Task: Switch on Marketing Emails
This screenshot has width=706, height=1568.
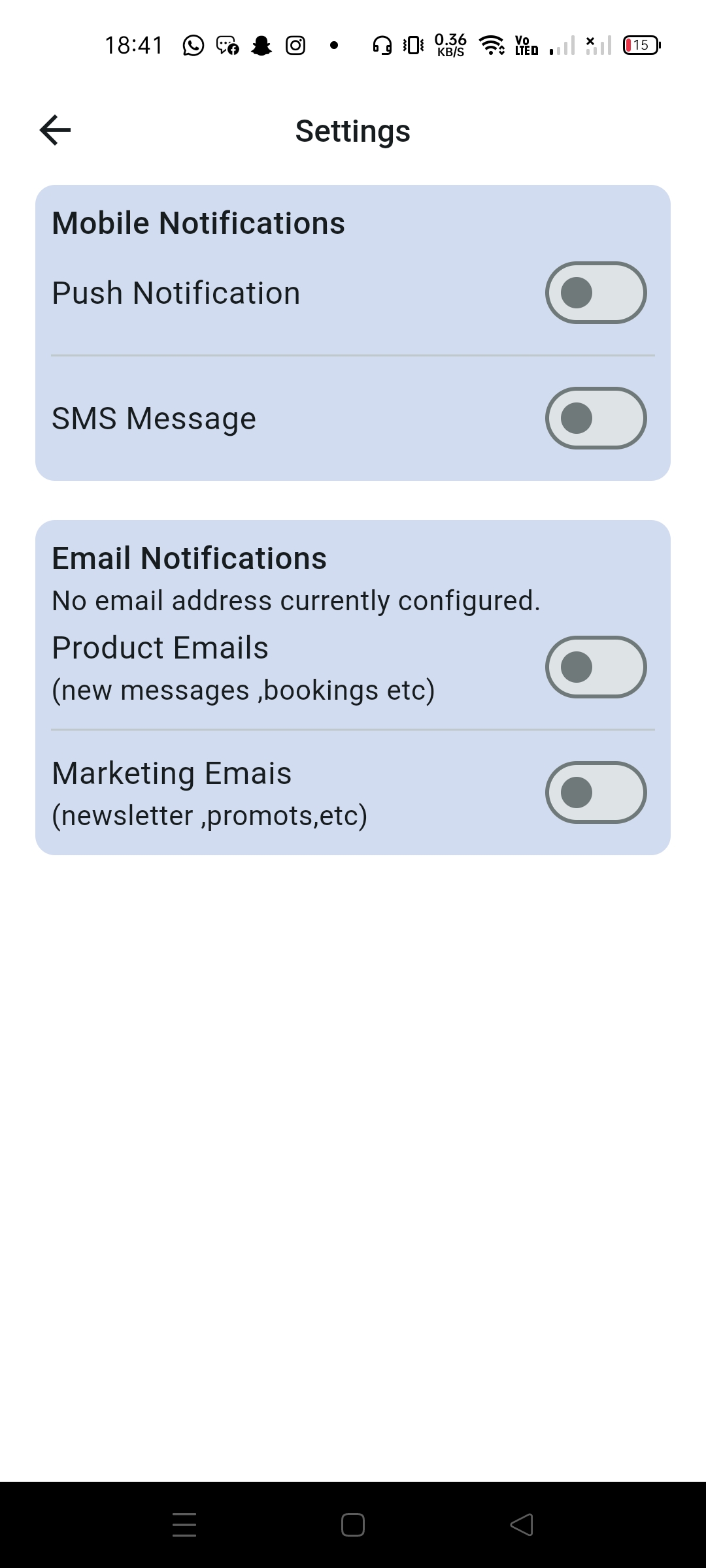Action: coord(596,792)
